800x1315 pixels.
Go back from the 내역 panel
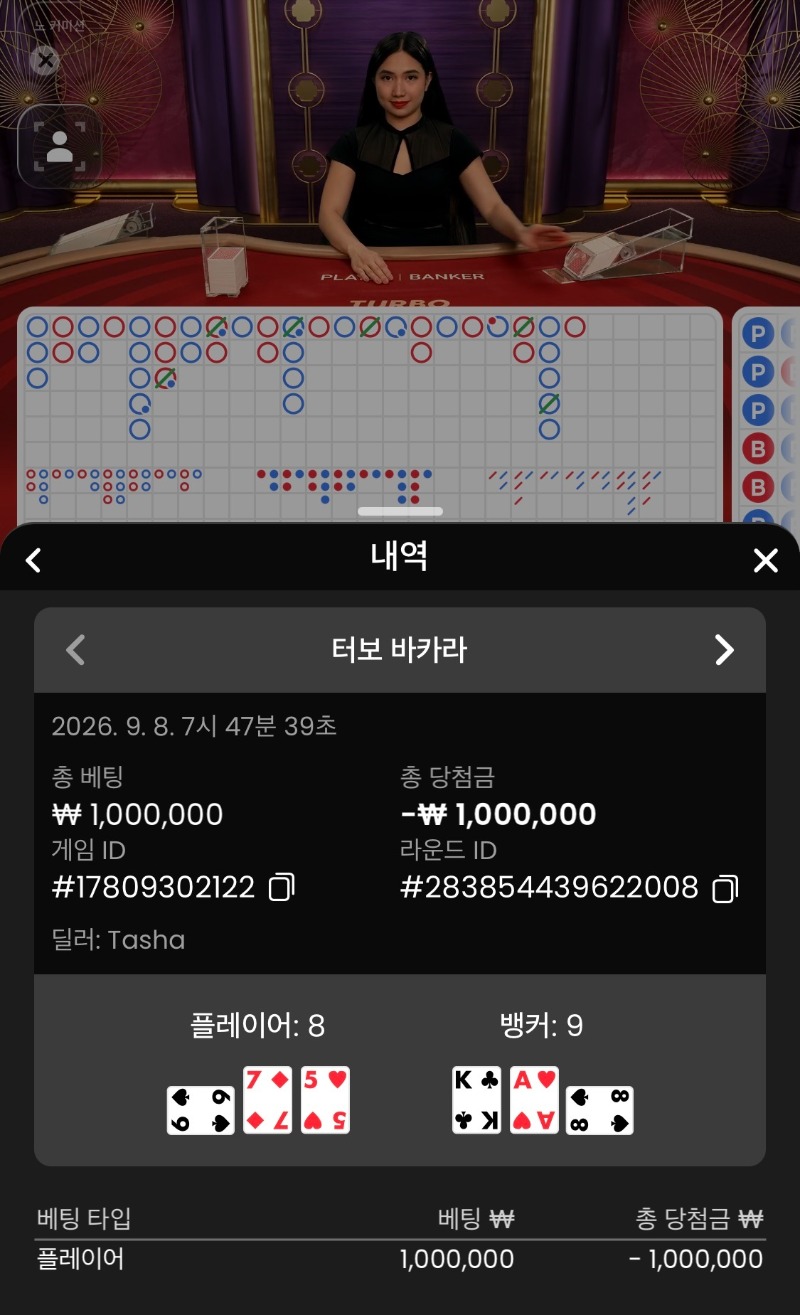click(x=33, y=560)
